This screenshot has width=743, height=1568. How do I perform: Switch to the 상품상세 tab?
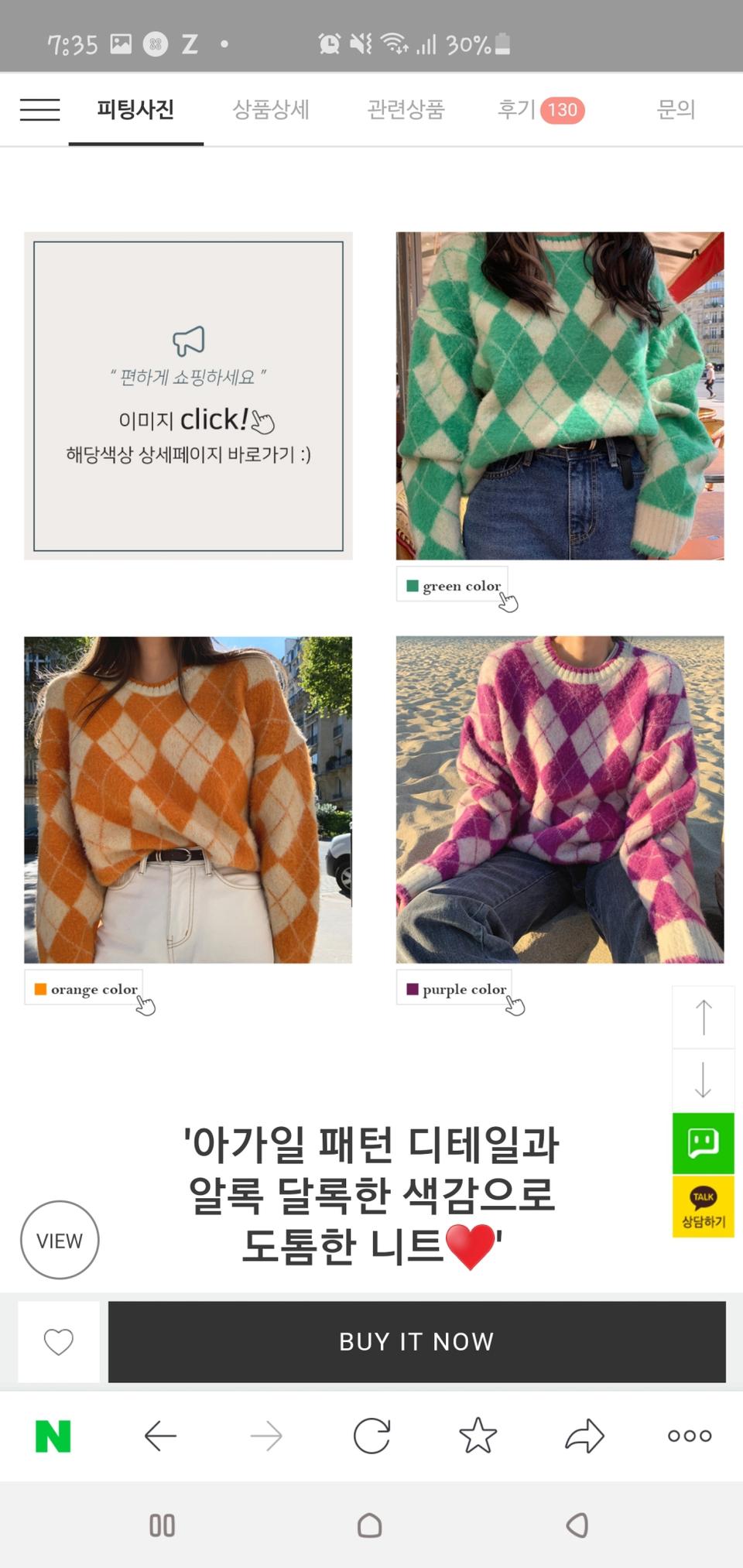[272, 109]
